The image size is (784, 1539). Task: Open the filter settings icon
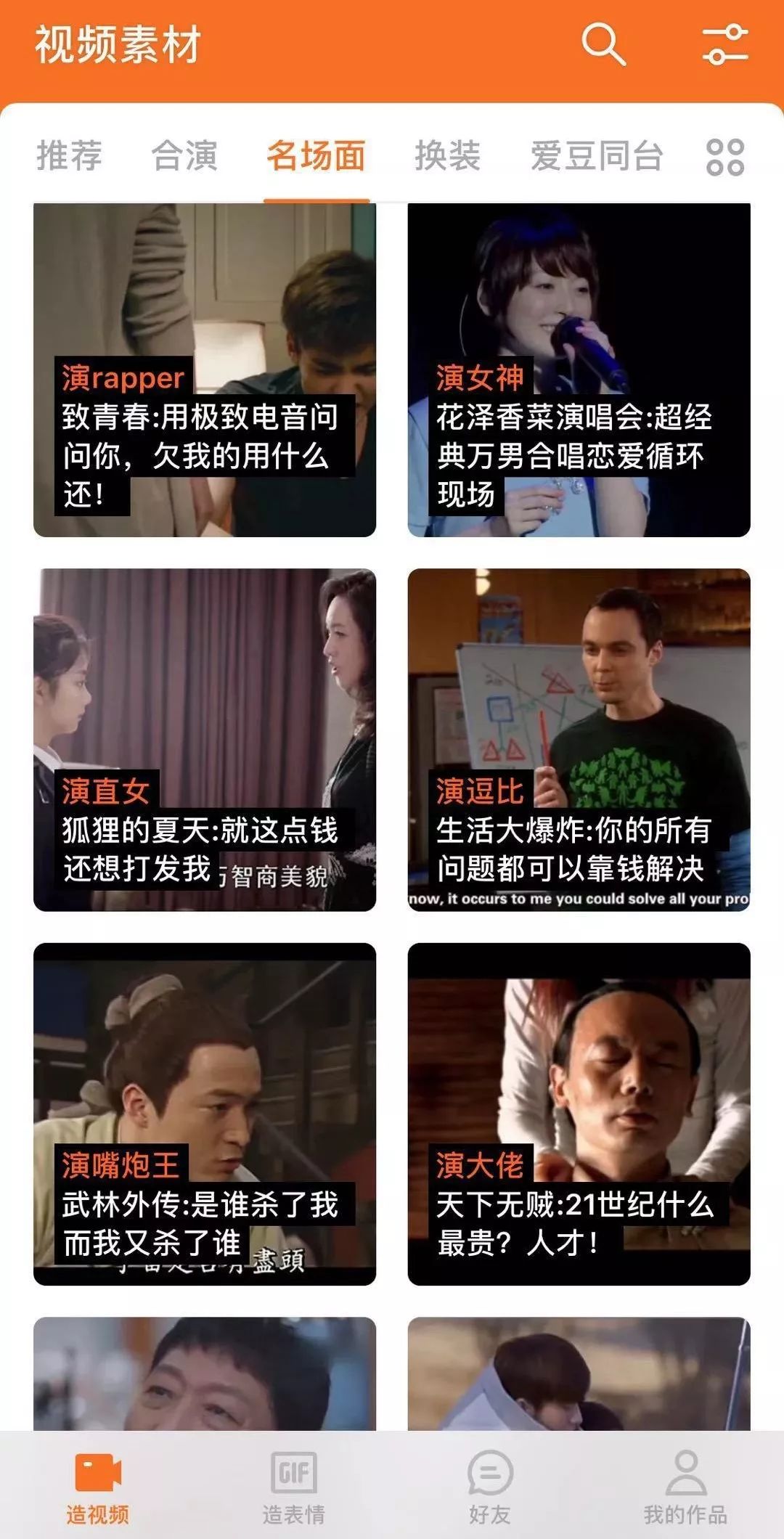click(x=724, y=44)
